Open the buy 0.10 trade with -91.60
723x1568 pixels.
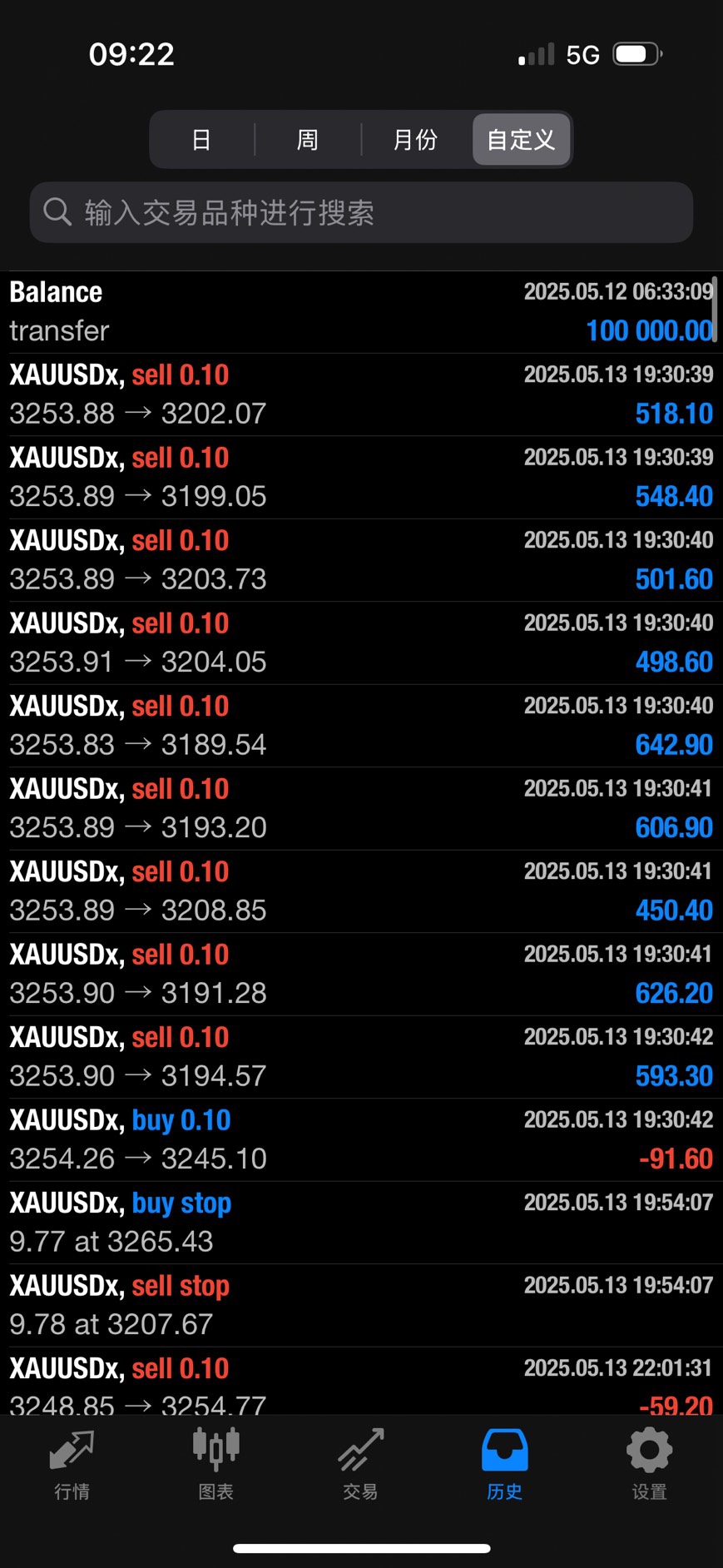coord(361,1139)
